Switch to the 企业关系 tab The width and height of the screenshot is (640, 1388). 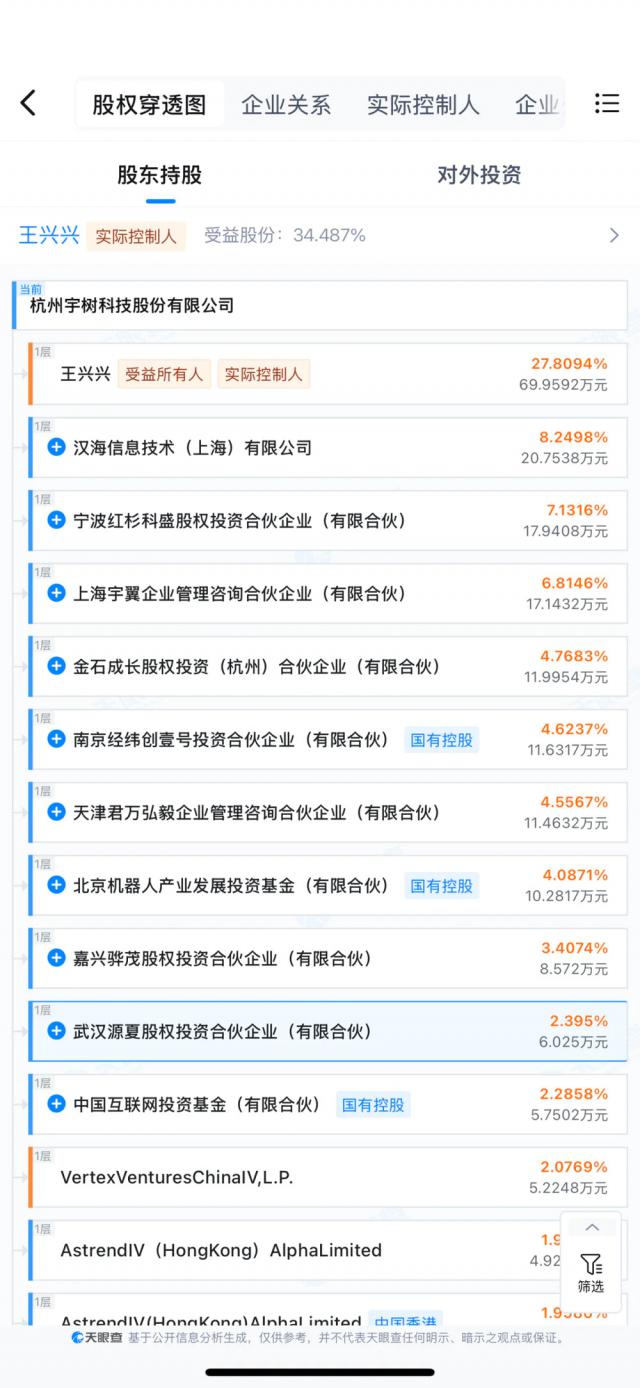point(286,104)
